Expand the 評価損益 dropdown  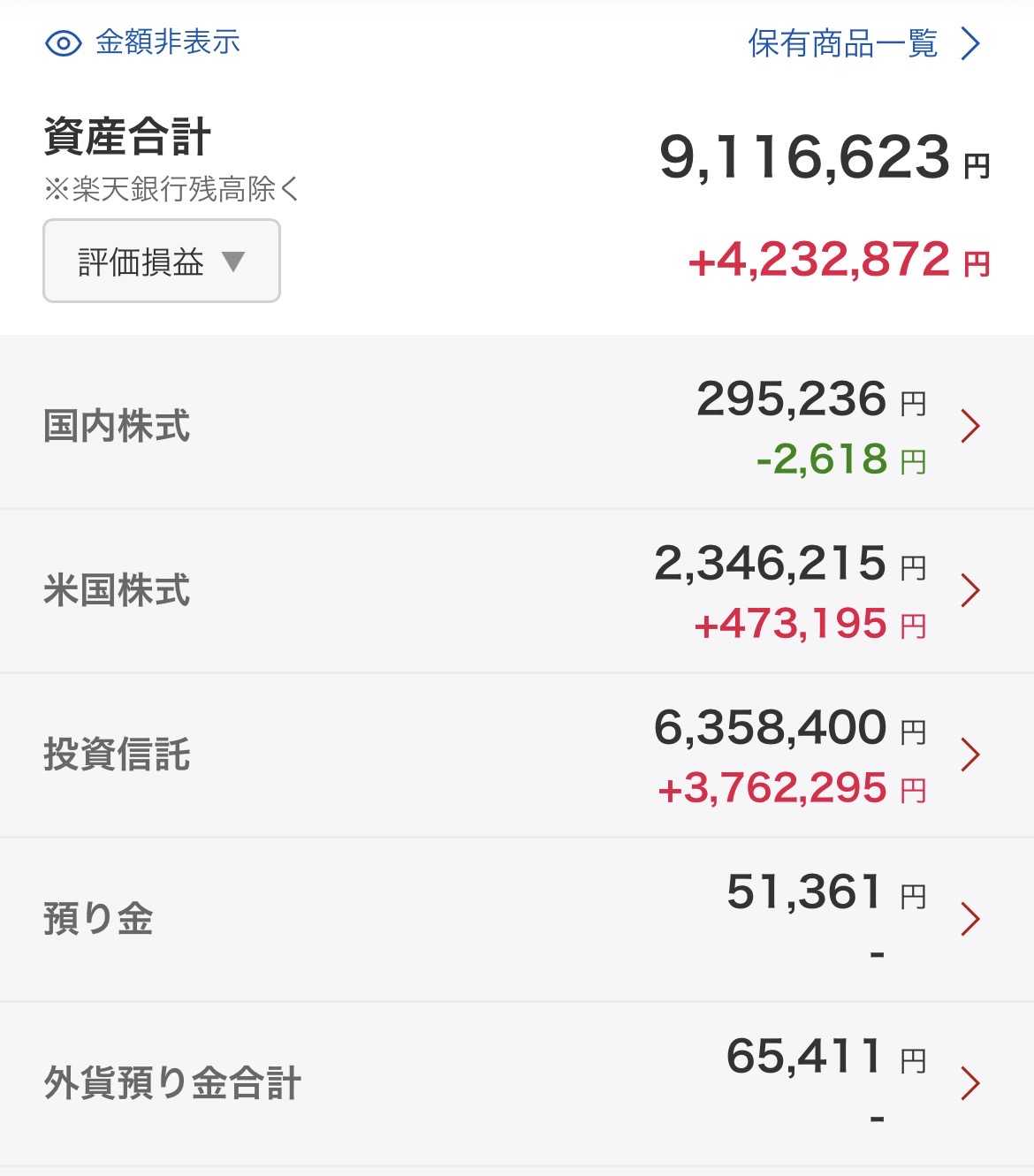pyautogui.click(x=162, y=261)
